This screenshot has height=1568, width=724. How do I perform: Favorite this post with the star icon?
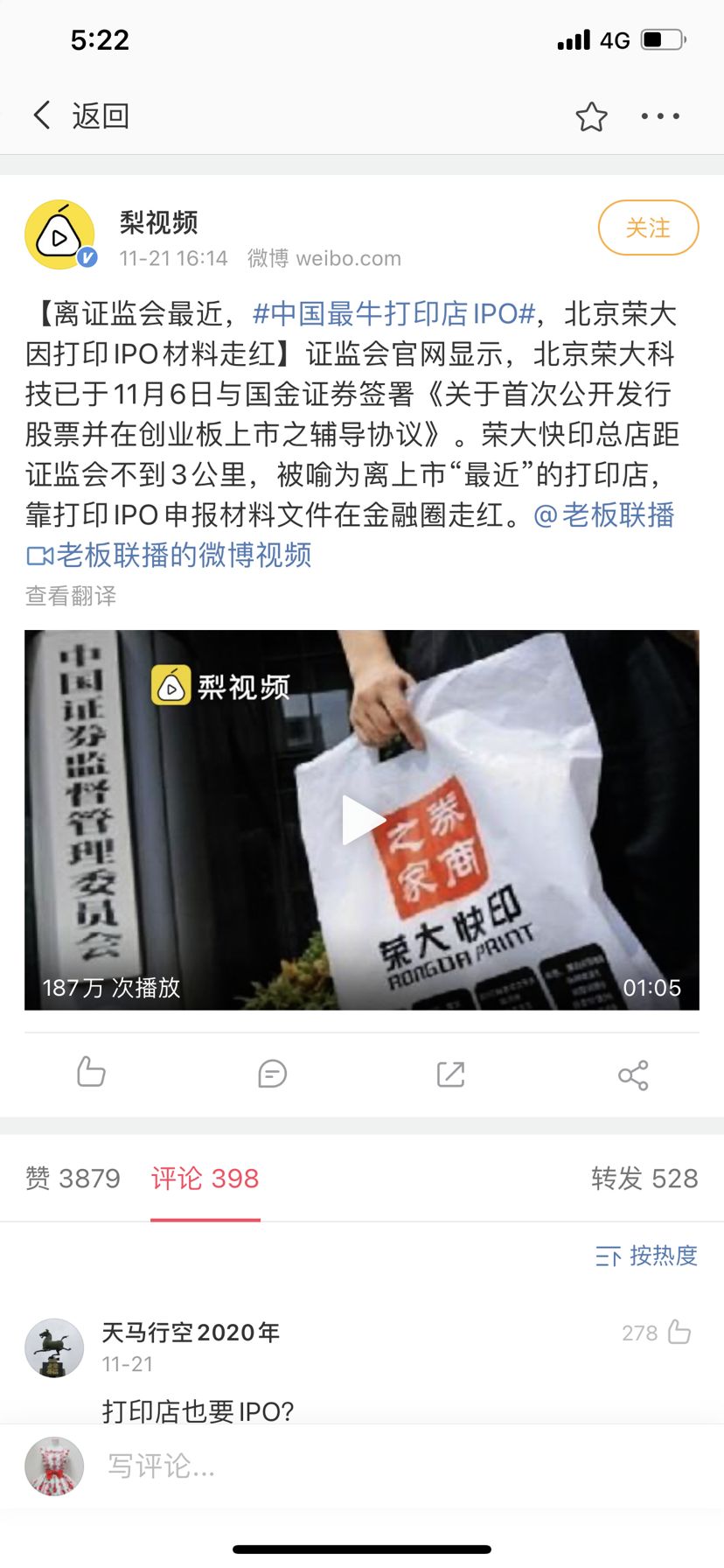coord(591,116)
